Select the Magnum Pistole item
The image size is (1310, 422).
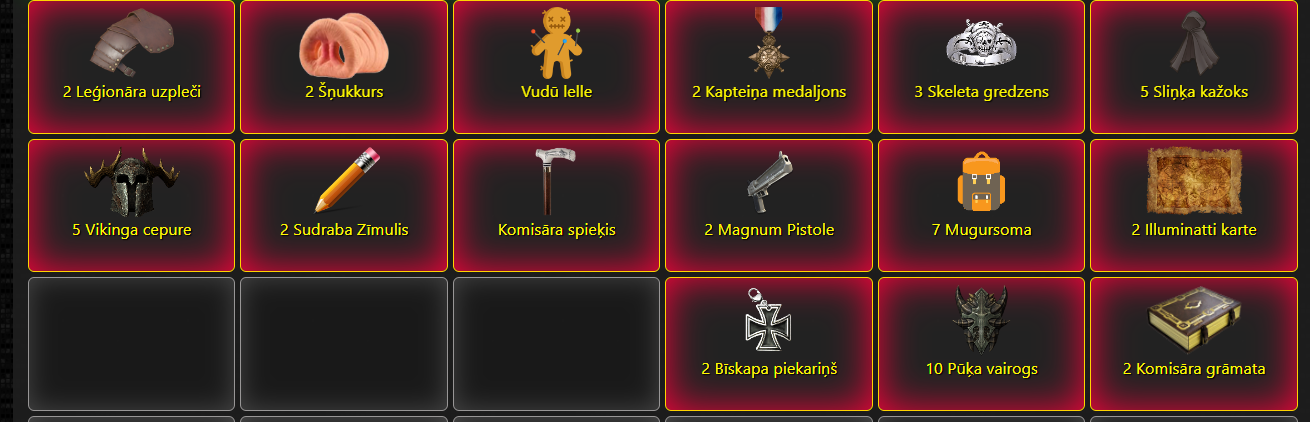[x=768, y=205]
